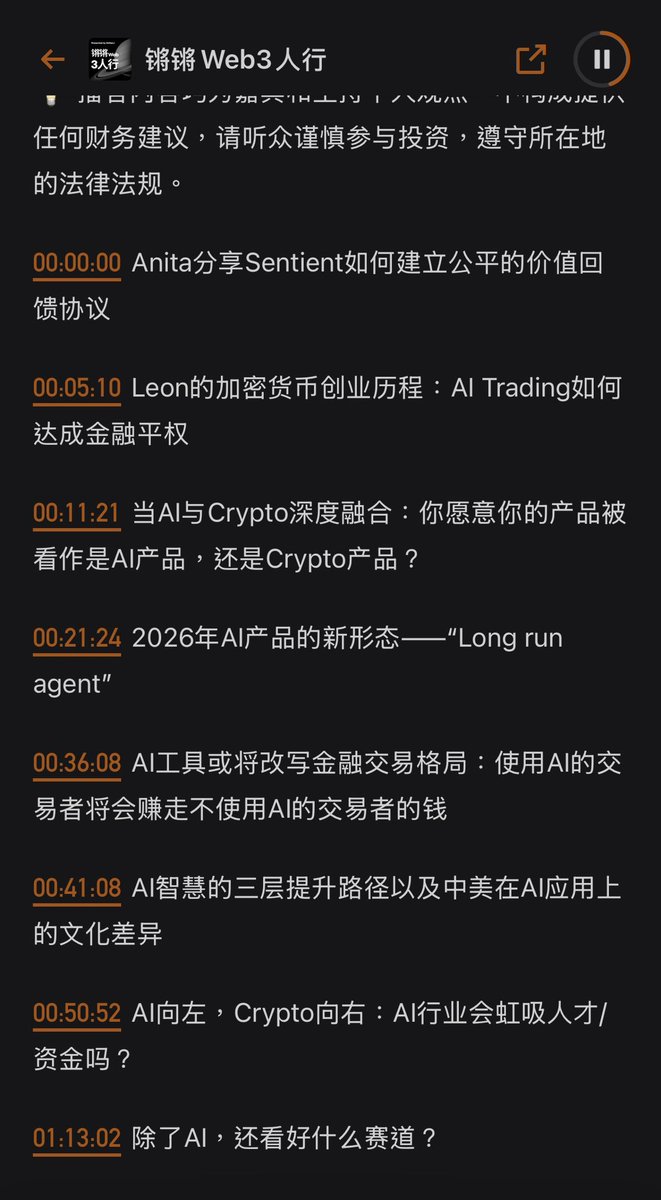This screenshot has width=661, height=1200.
Task: Pause the episode playback
Action: click(602, 60)
